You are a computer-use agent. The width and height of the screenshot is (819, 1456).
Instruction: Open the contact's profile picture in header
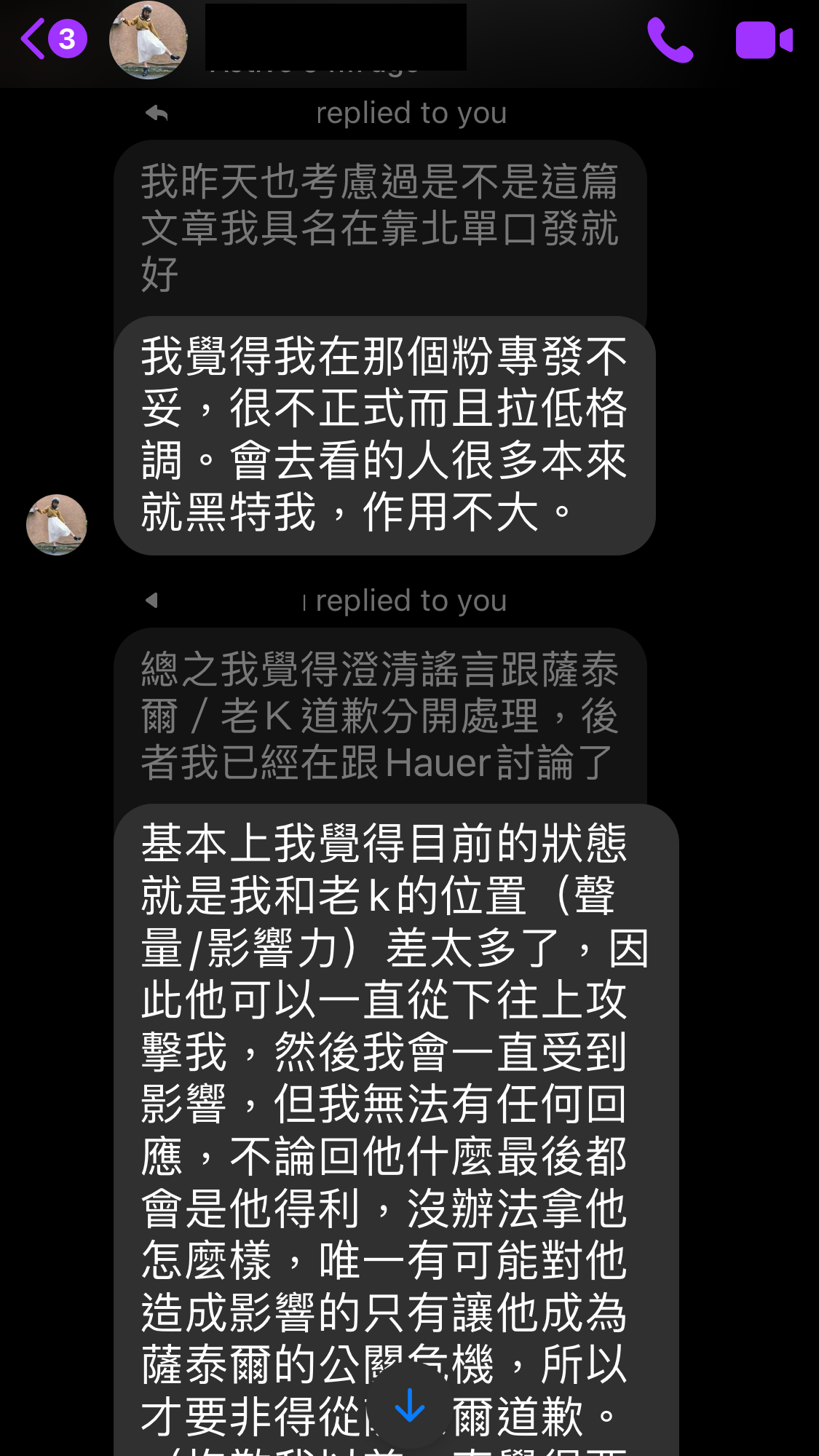pyautogui.click(x=149, y=40)
